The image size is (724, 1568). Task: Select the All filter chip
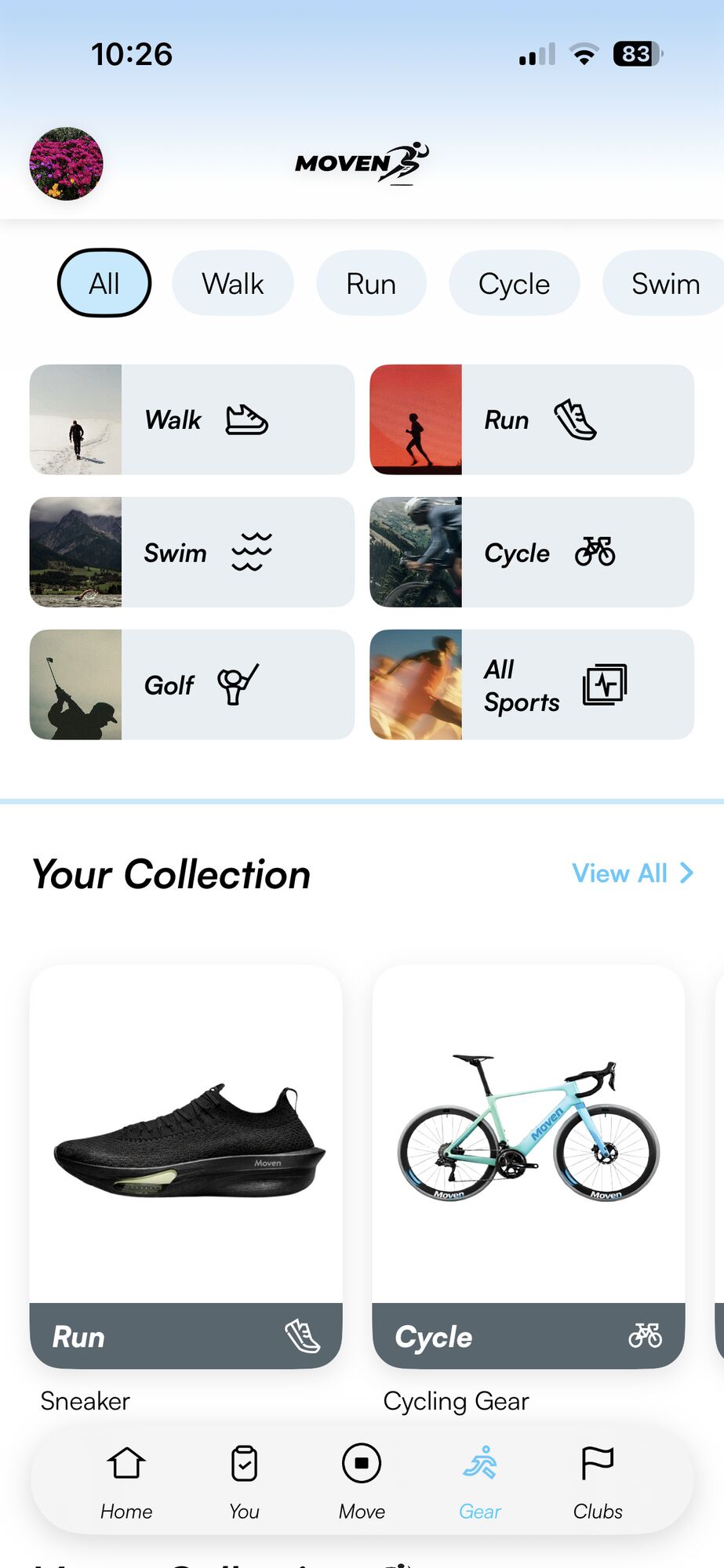click(x=104, y=283)
